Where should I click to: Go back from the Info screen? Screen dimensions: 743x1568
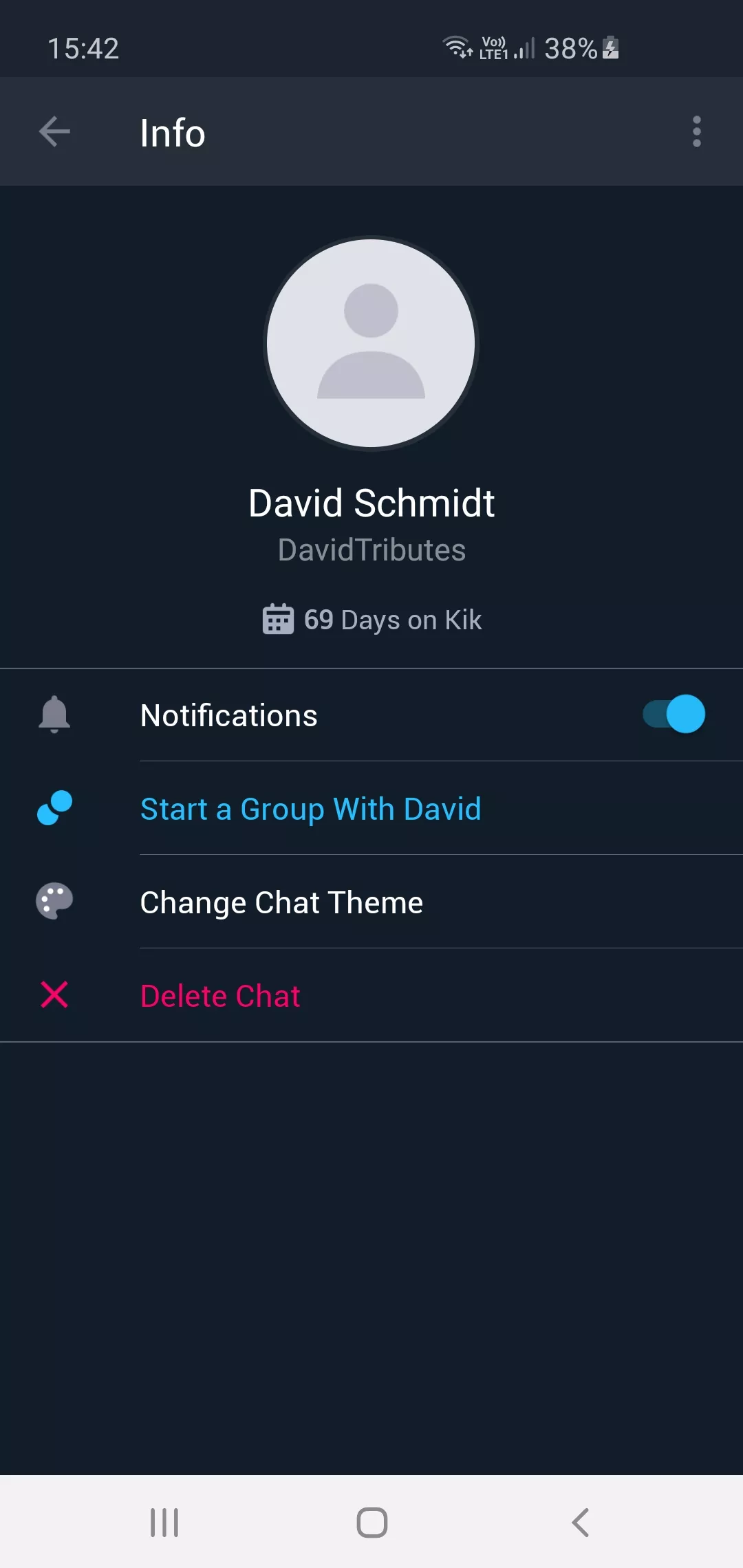pos(54,131)
